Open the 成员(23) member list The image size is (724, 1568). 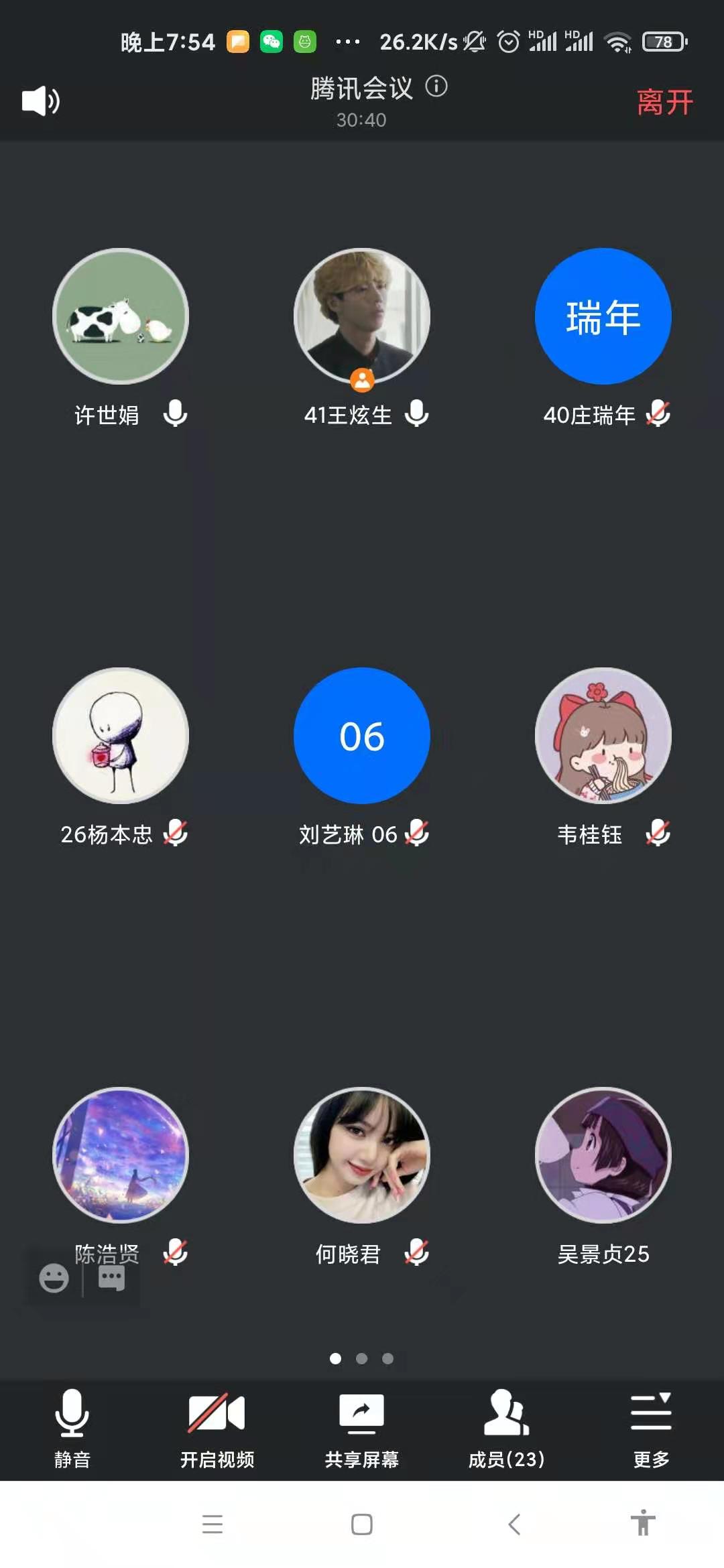point(506,1428)
